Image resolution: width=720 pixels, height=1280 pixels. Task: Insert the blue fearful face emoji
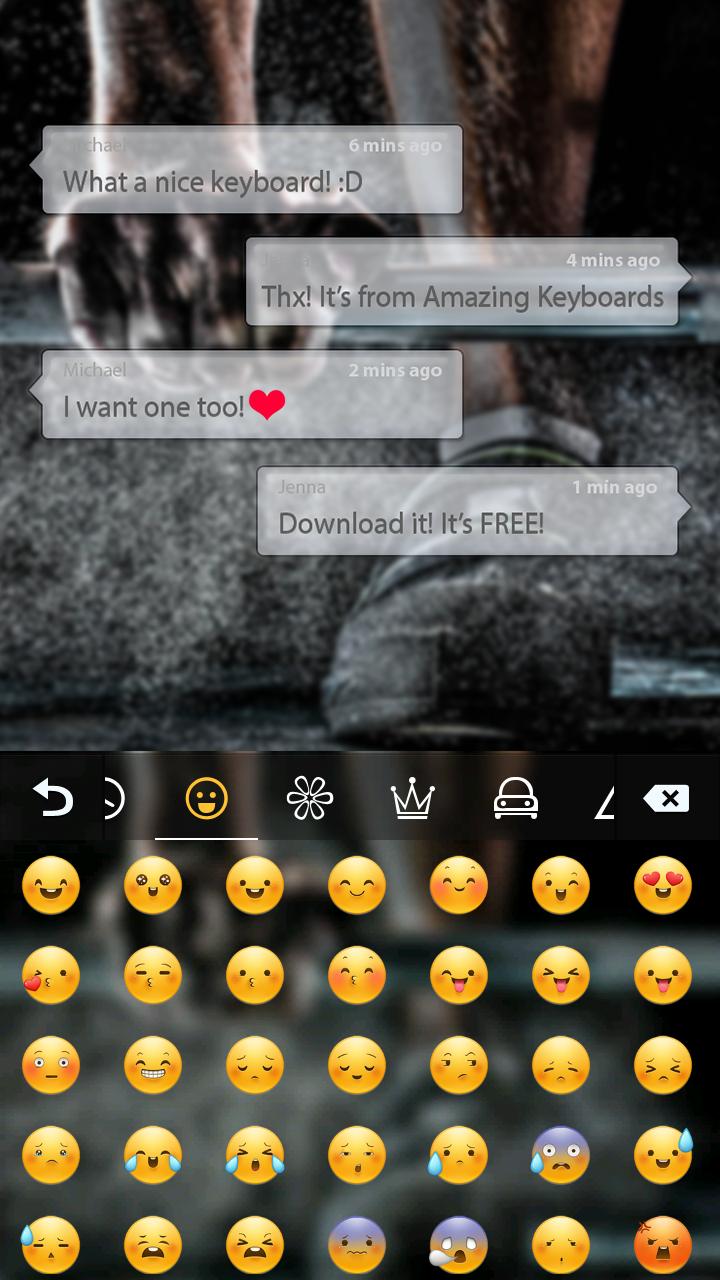(560, 1156)
